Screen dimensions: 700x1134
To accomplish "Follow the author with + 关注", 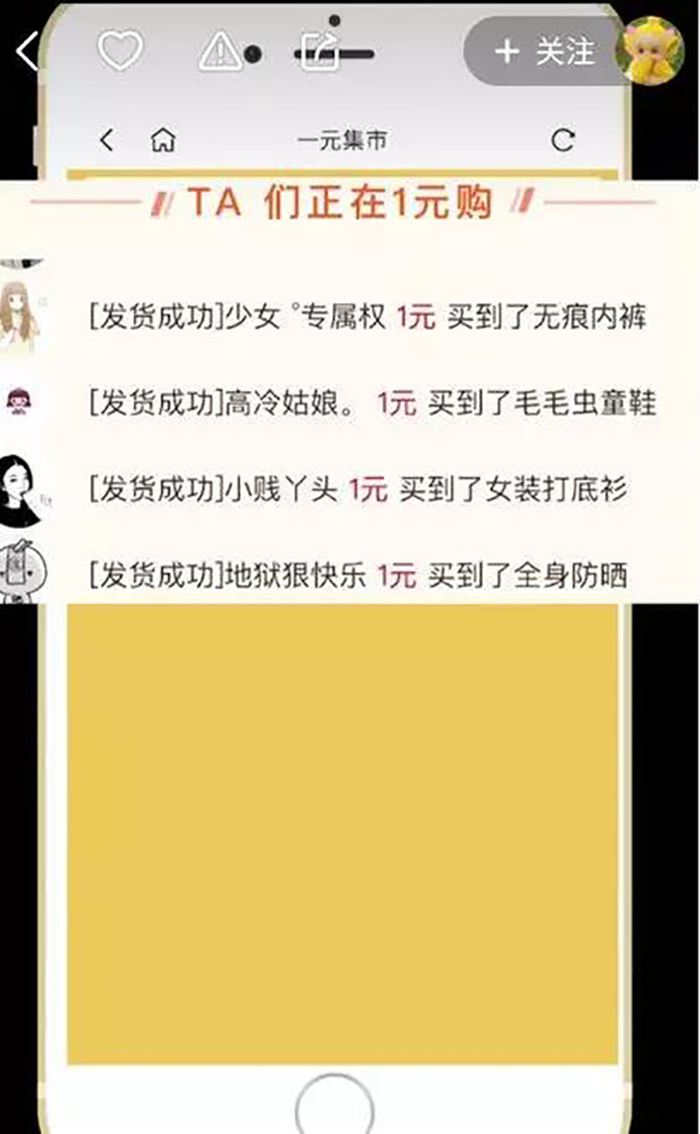I will tap(544, 51).
